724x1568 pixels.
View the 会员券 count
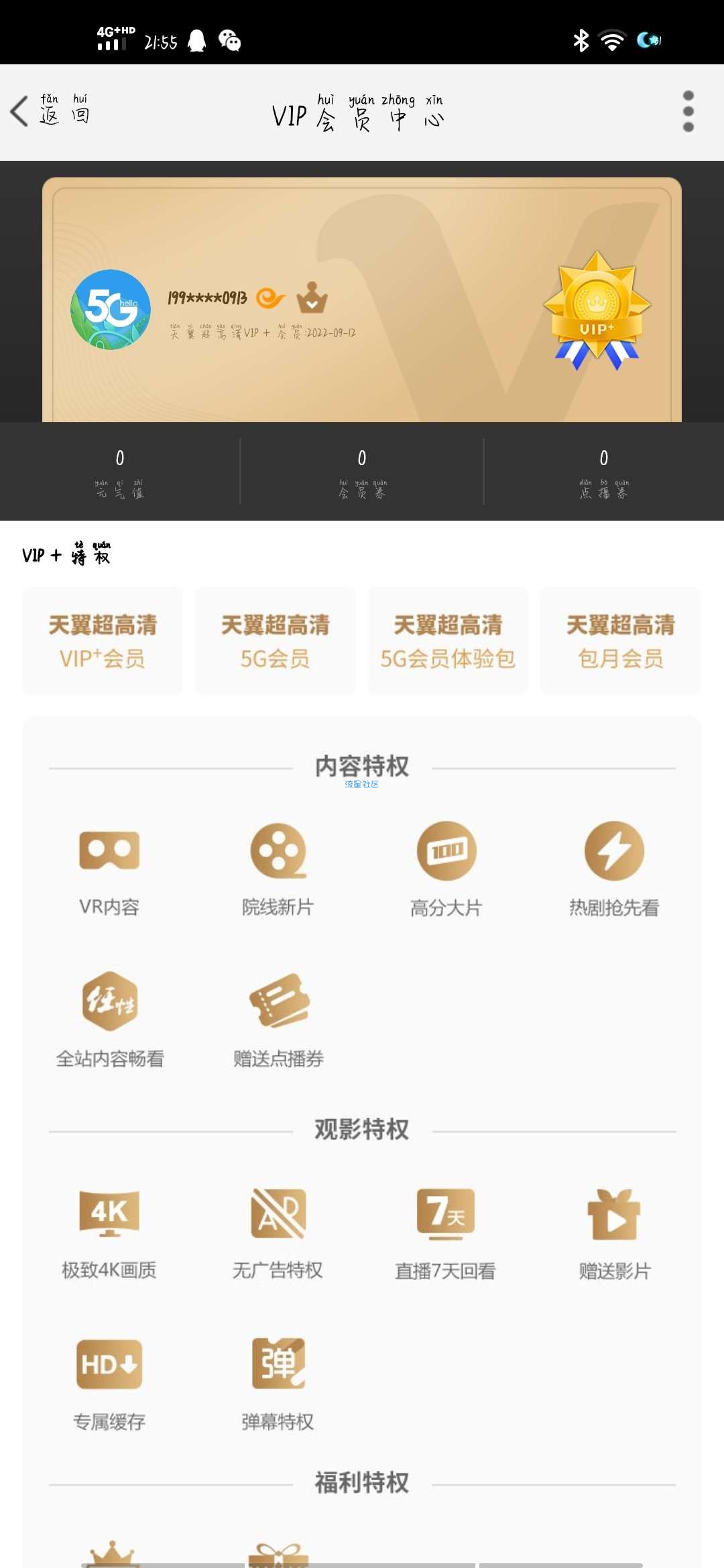pyautogui.click(x=362, y=472)
